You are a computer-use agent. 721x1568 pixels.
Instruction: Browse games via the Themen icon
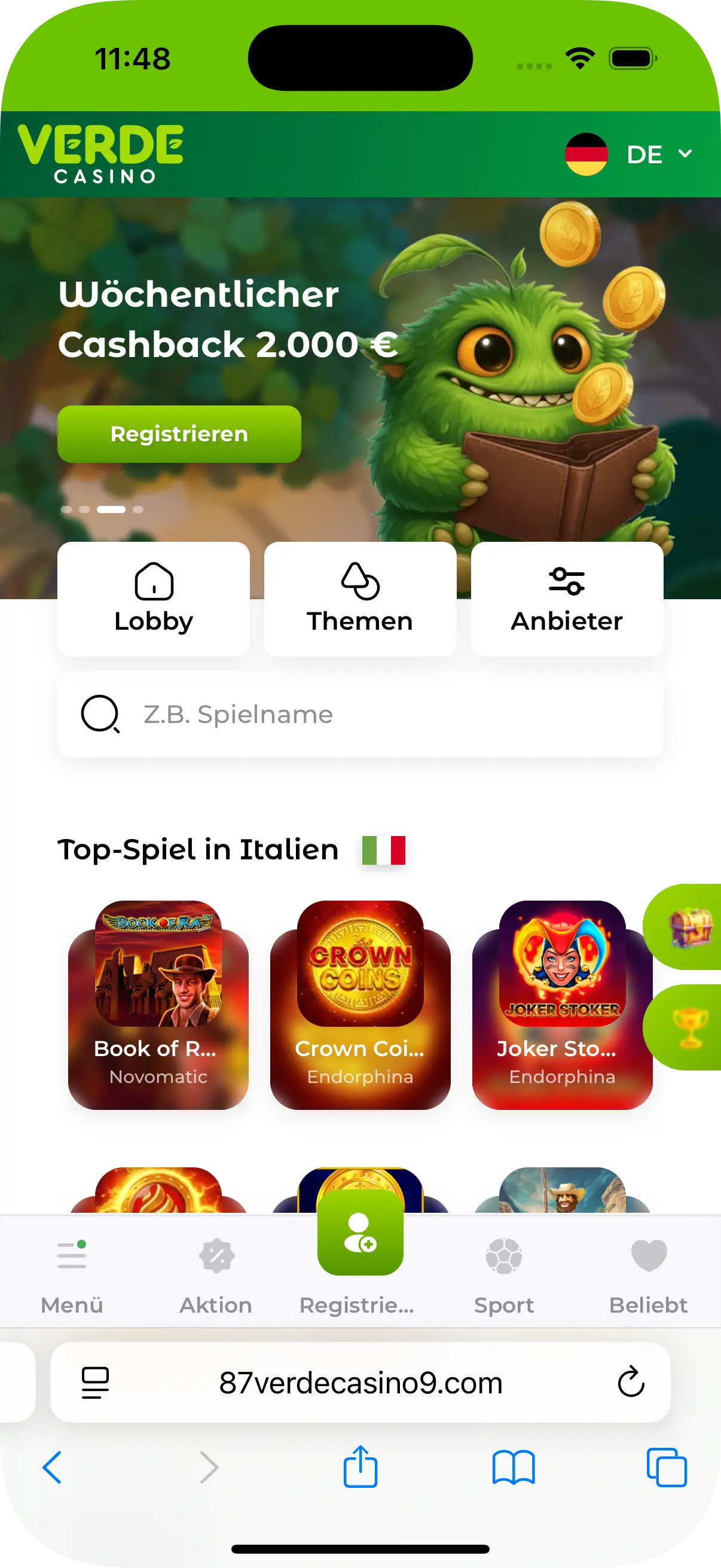pyautogui.click(x=360, y=582)
